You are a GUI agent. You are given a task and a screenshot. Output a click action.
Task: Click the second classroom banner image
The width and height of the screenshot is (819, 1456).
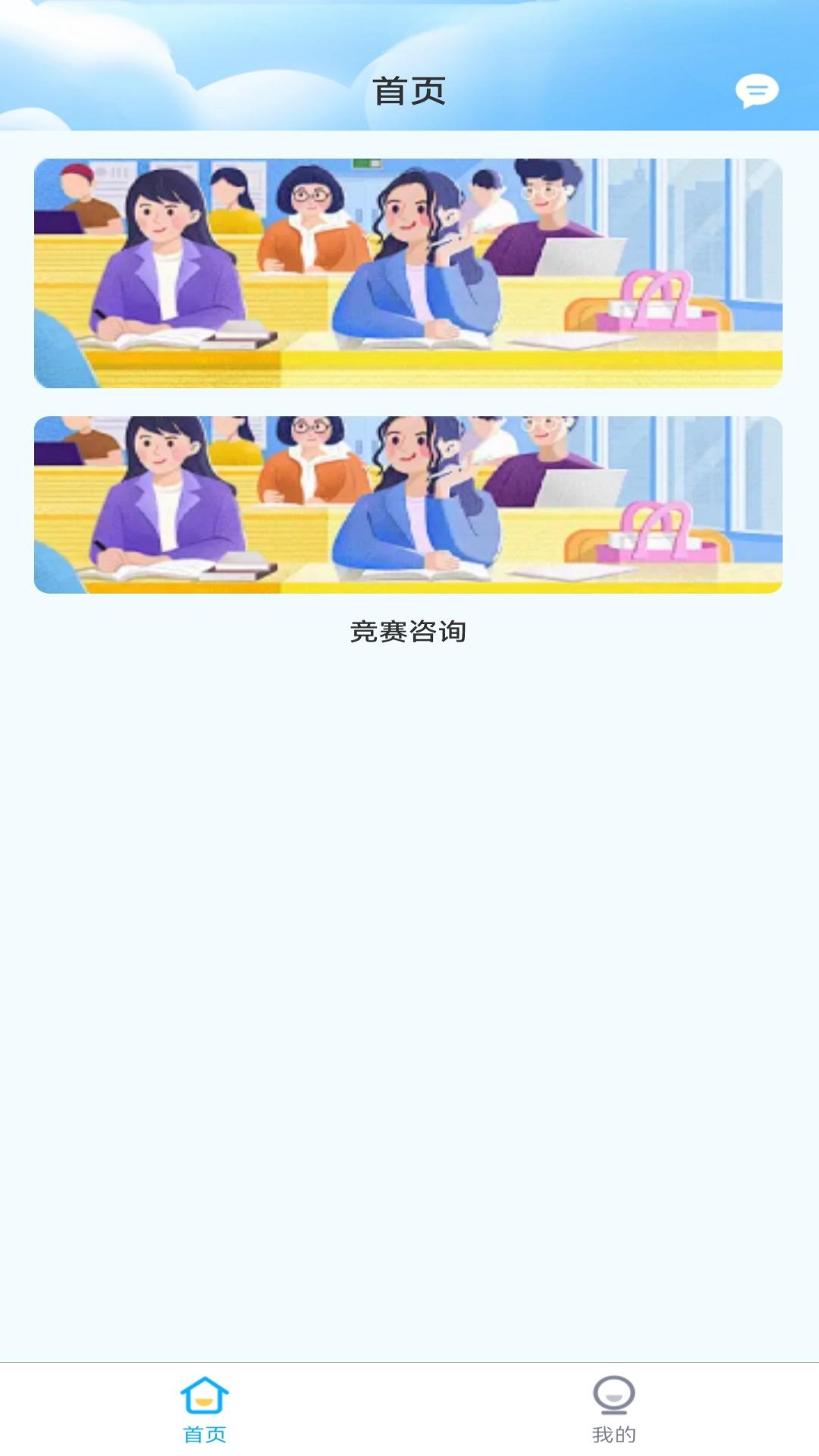(x=409, y=503)
